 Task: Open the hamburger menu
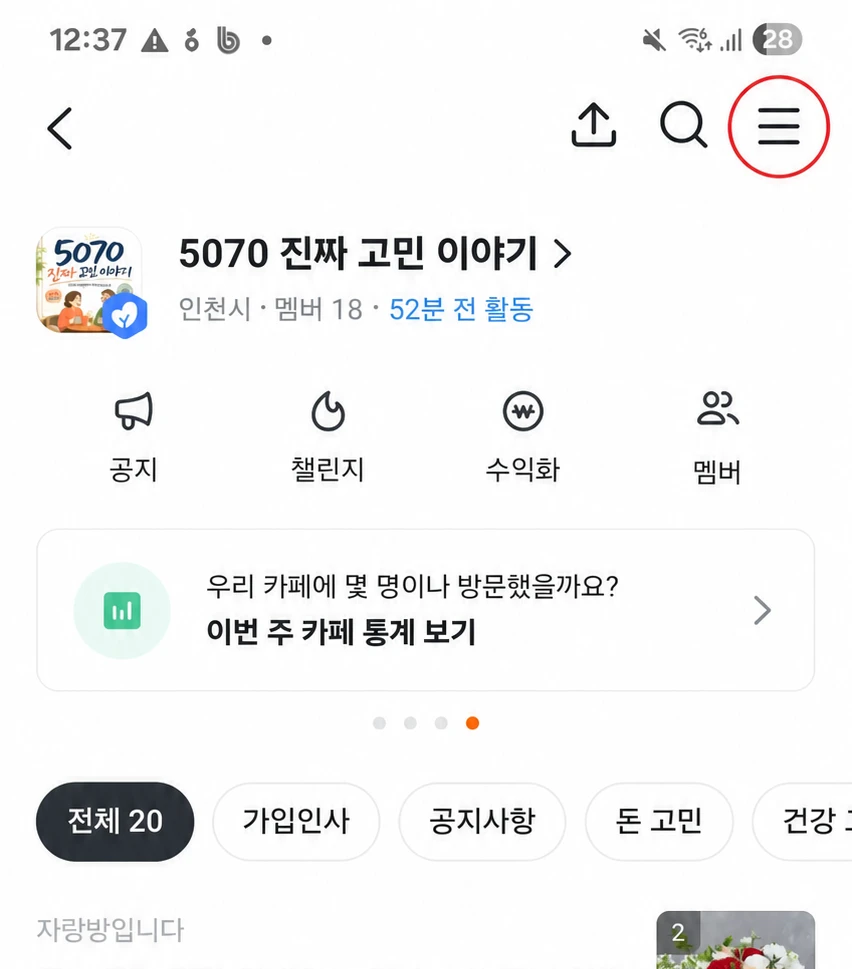tap(778, 126)
